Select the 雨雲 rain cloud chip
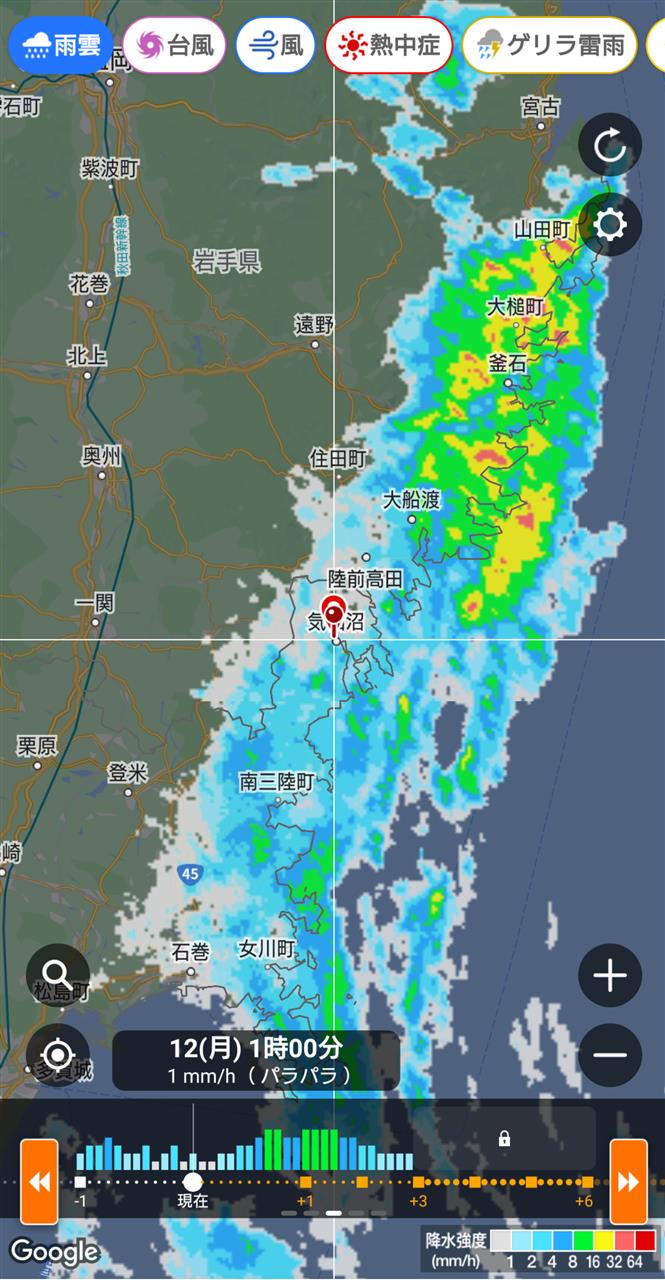Image resolution: width=665 pixels, height=1280 pixels. pyautogui.click(x=61, y=45)
